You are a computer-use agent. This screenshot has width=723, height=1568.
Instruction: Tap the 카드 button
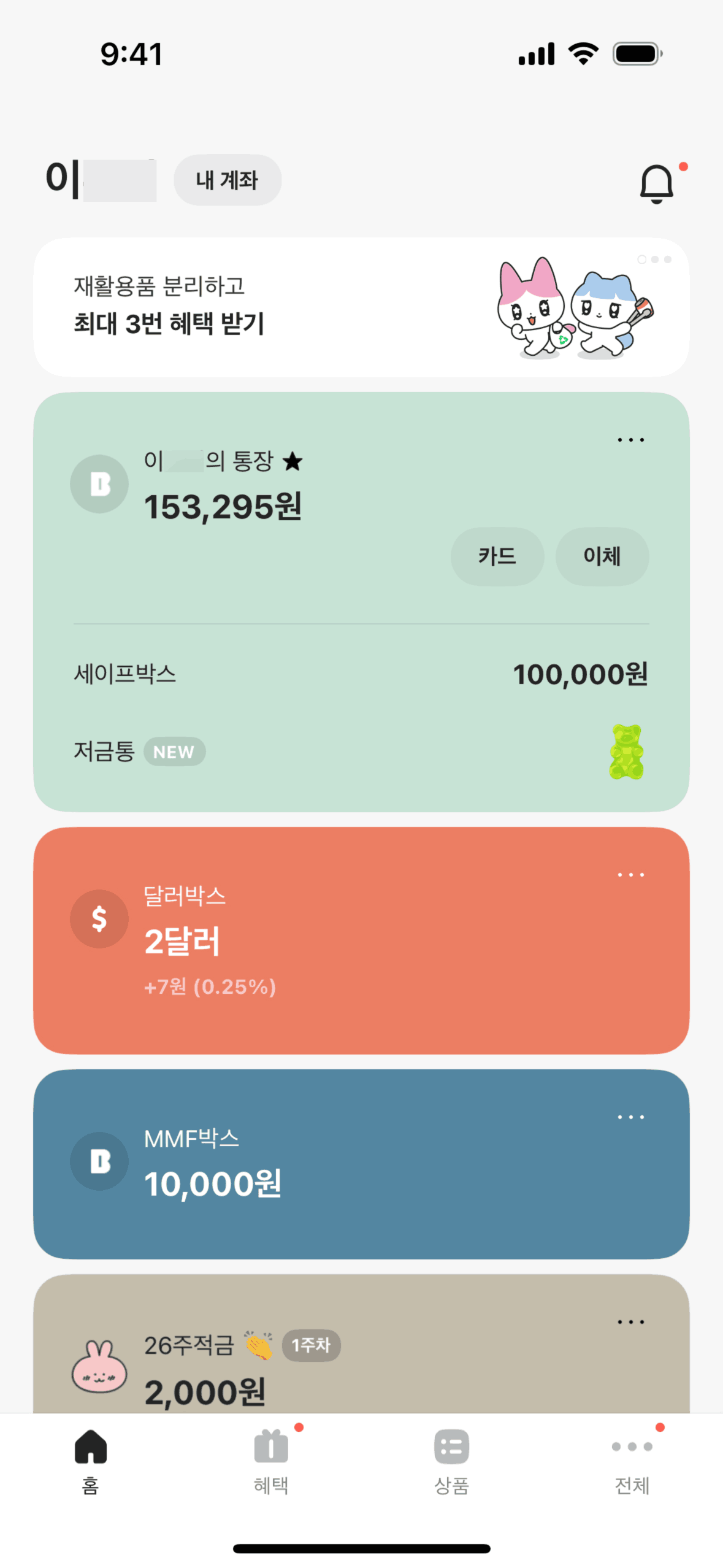(497, 556)
